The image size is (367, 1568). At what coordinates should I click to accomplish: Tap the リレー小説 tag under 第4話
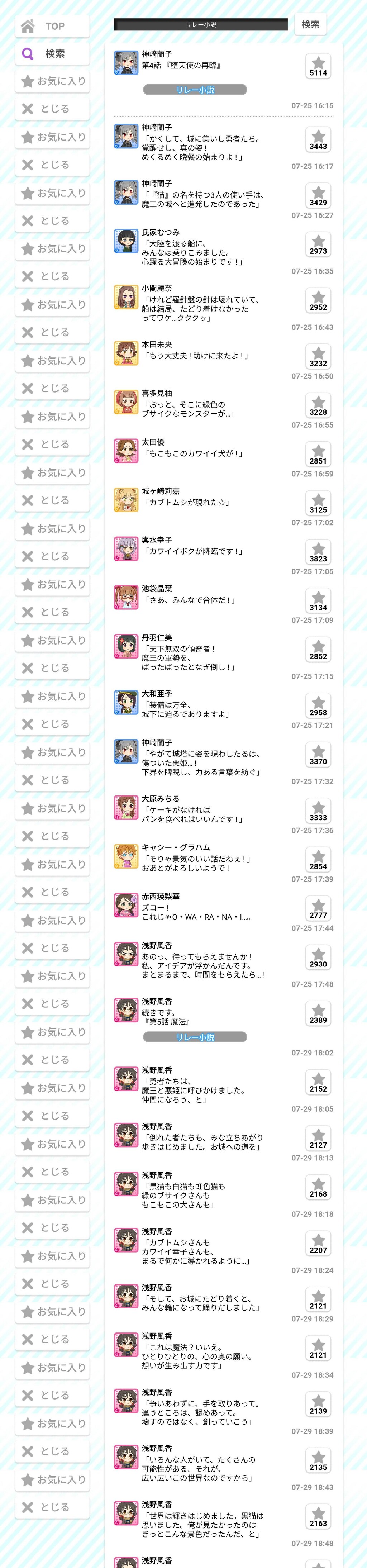pos(195,90)
